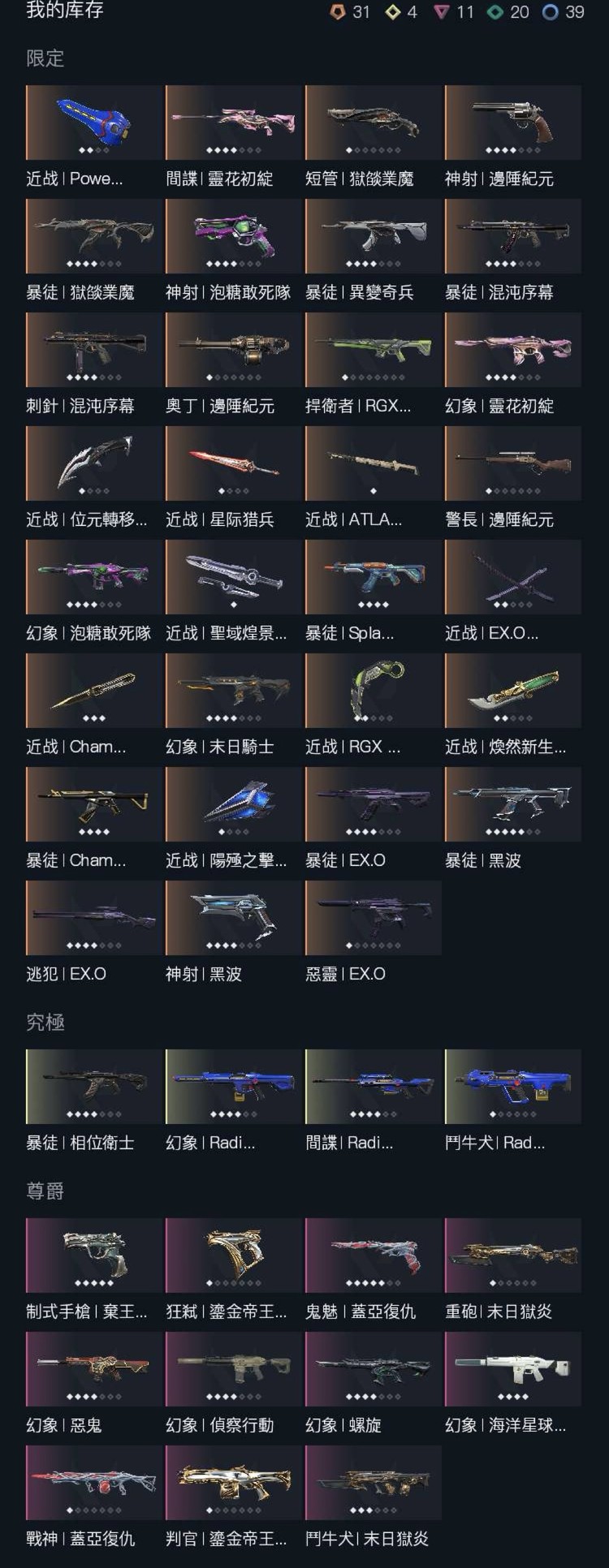Click the star level indicator under 近战｜Power skin
Screen dimensions: 609x1568
92,149
